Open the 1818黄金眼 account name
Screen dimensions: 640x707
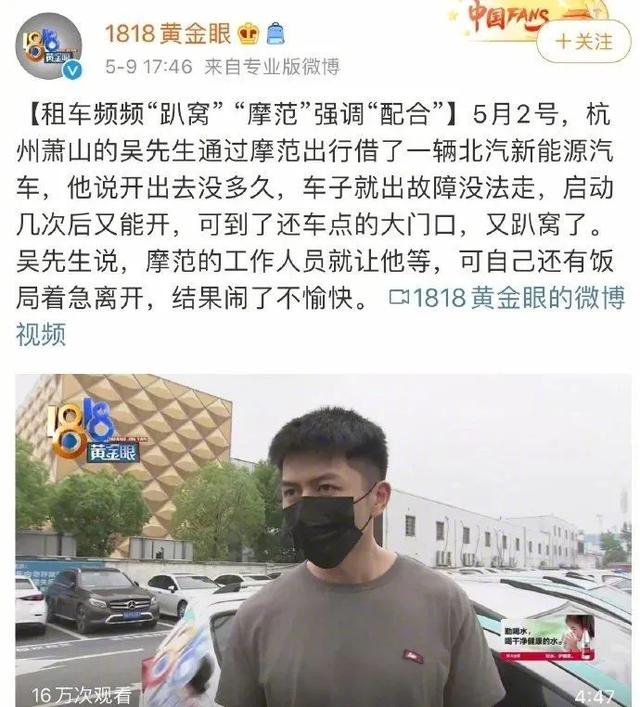click(x=167, y=31)
